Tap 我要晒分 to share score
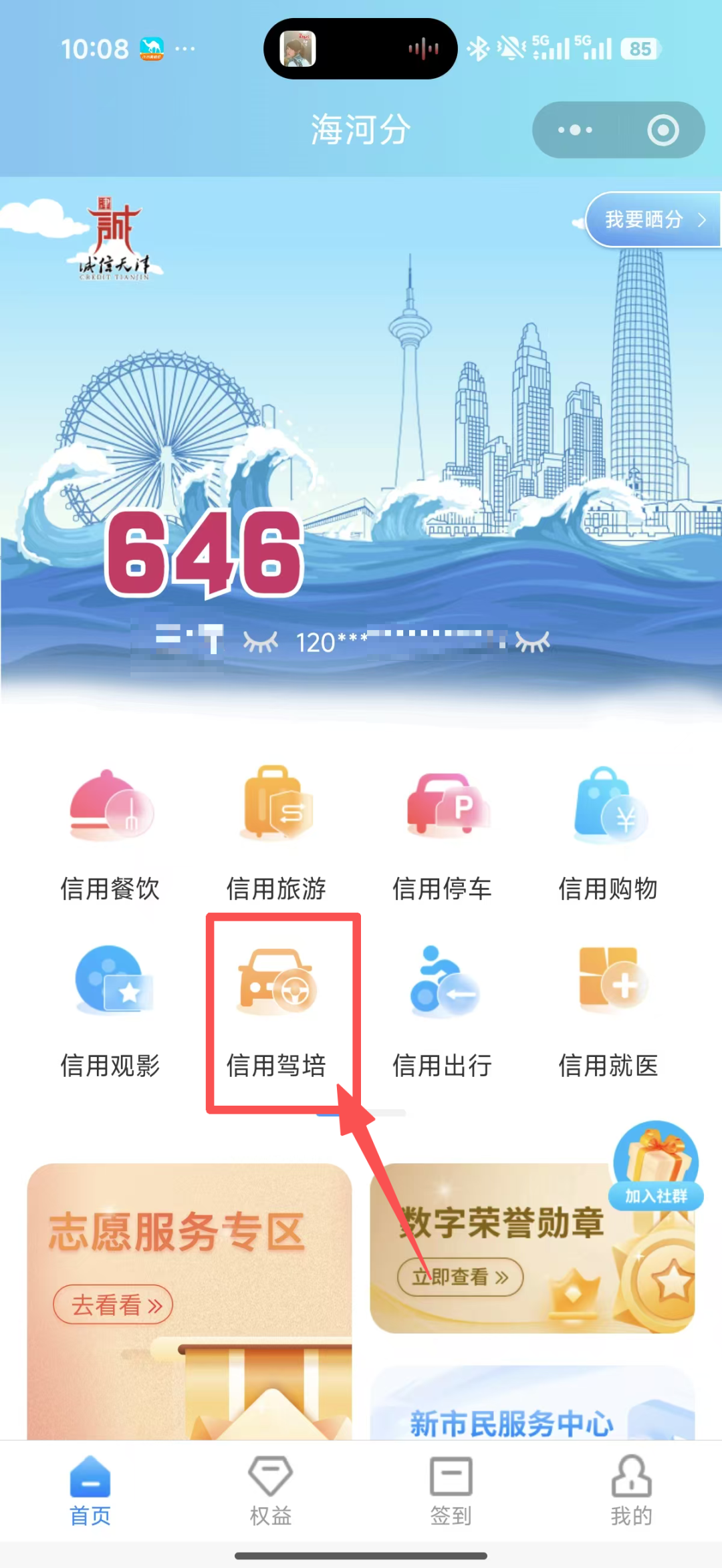Image resolution: width=722 pixels, height=1568 pixels. [653, 220]
